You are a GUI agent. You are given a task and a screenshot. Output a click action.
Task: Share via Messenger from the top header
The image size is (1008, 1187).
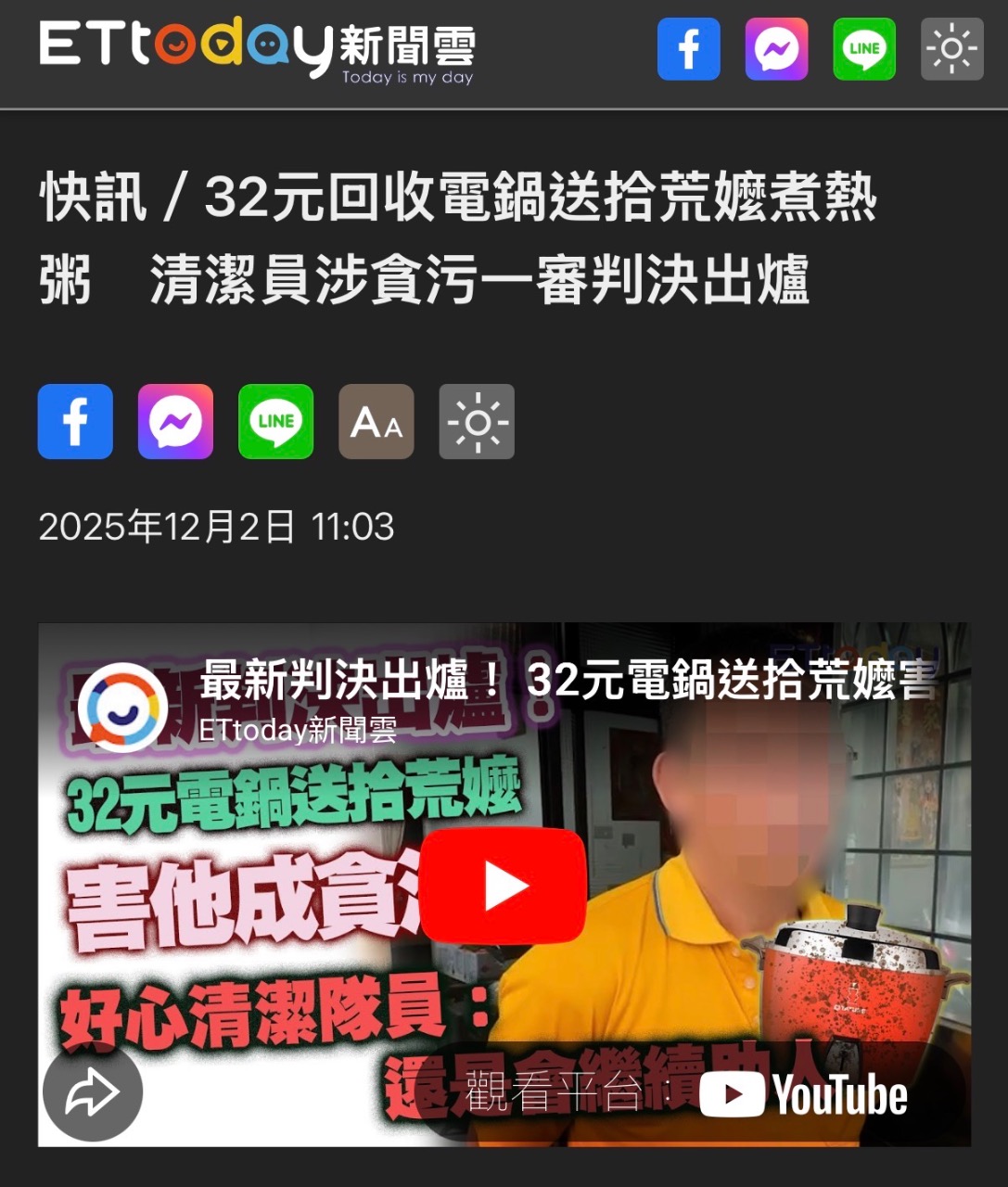776,49
